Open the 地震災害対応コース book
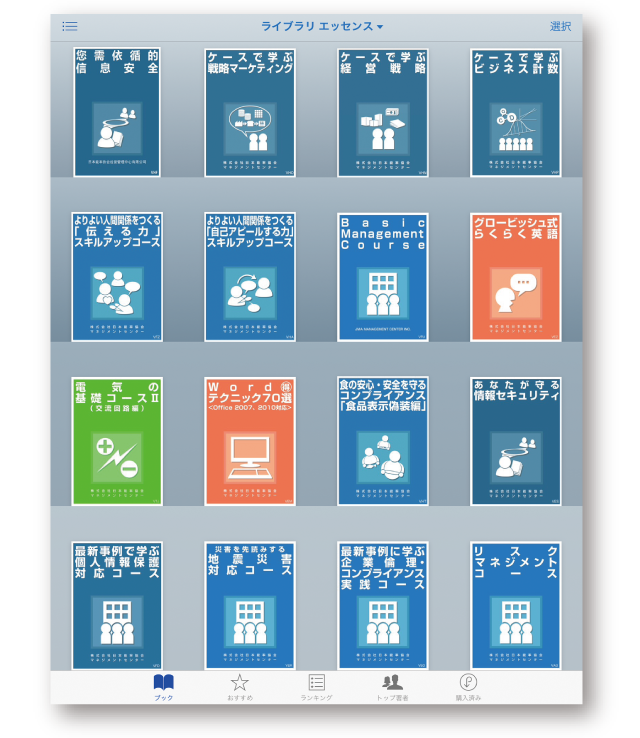 click(249, 605)
